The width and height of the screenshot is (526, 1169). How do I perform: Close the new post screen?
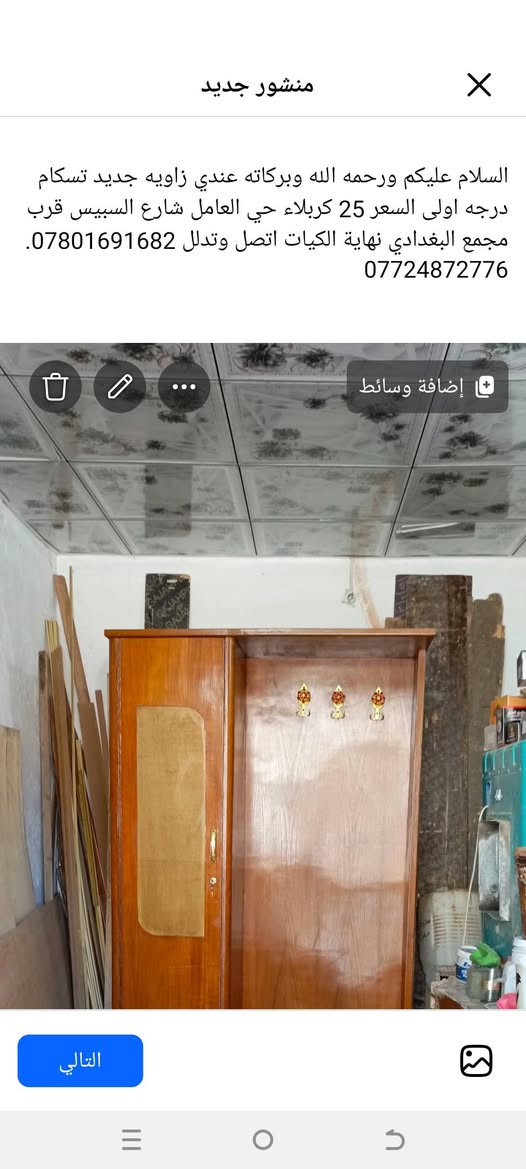(479, 85)
